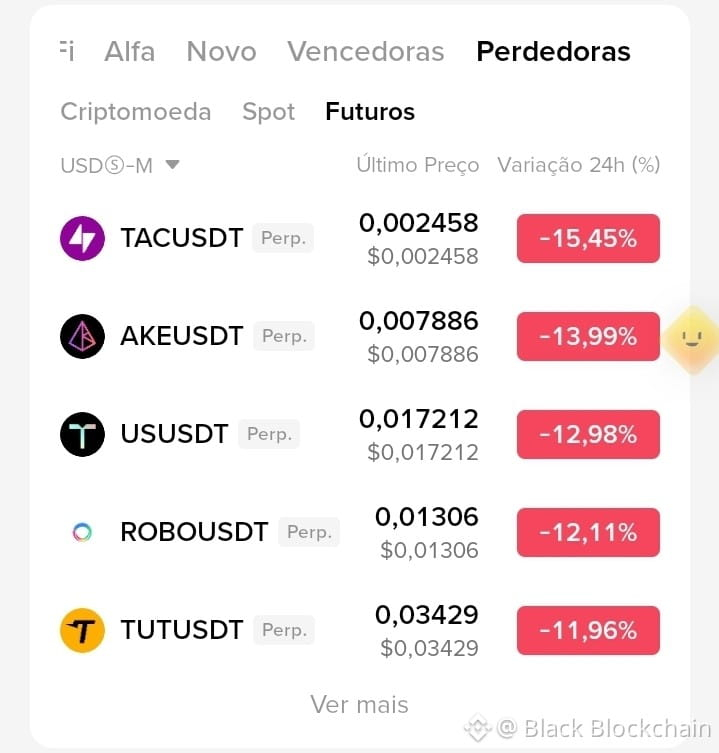The height and width of the screenshot is (753, 719).
Task: Switch to the Alfa tab
Action: pos(130,51)
